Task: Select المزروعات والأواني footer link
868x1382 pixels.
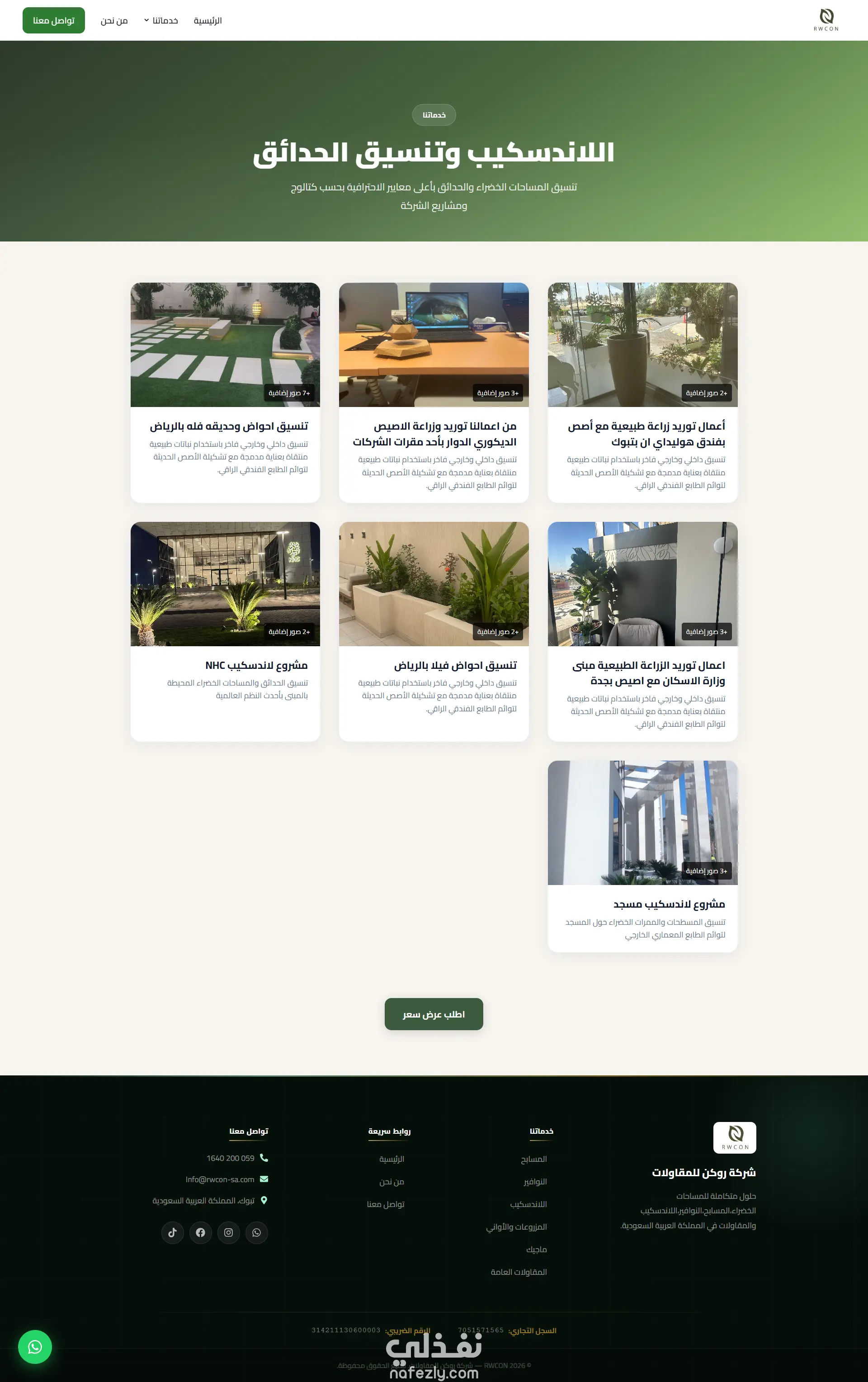Action: coord(516,1226)
